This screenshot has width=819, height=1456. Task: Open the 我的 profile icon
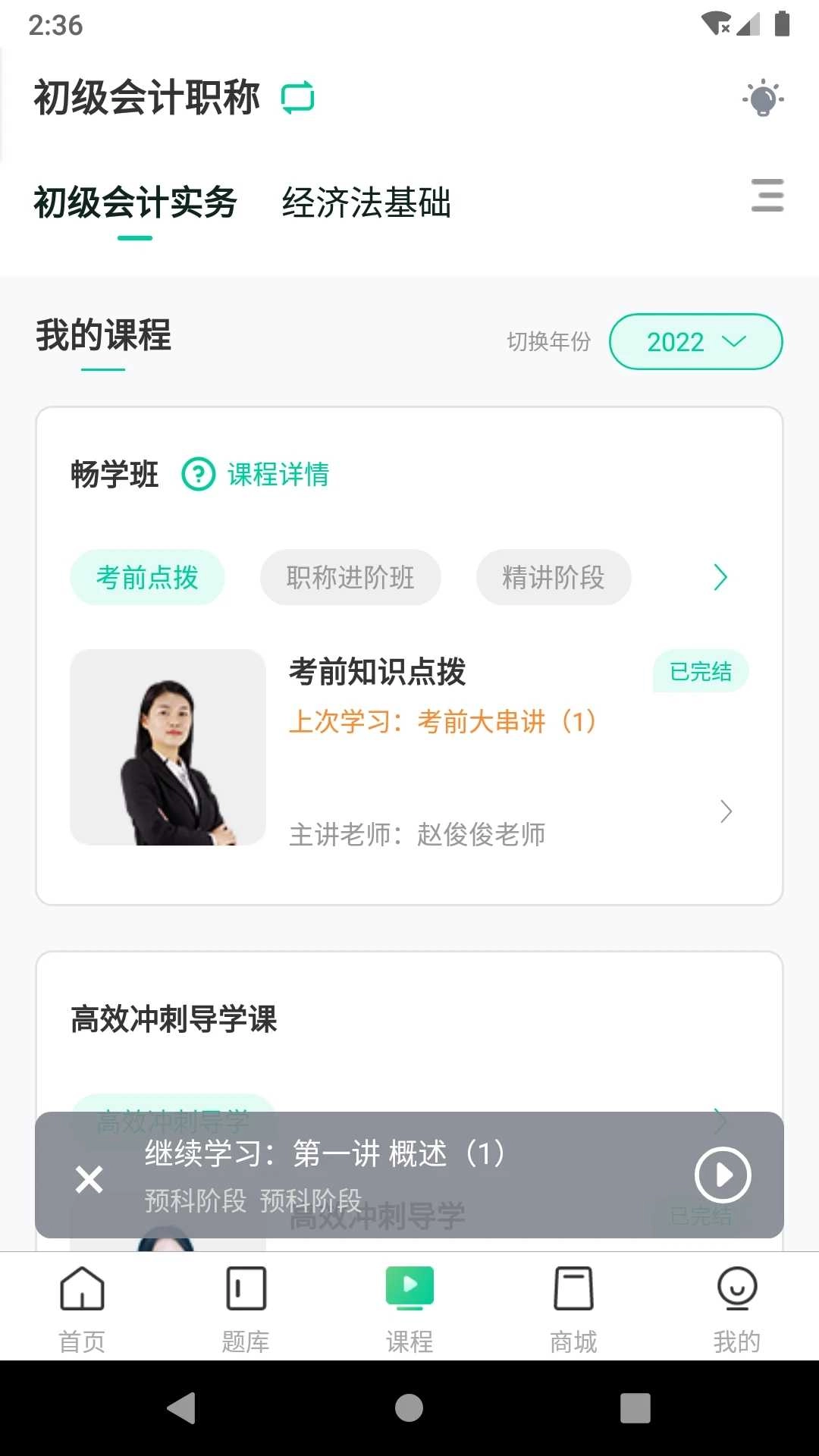736,1304
